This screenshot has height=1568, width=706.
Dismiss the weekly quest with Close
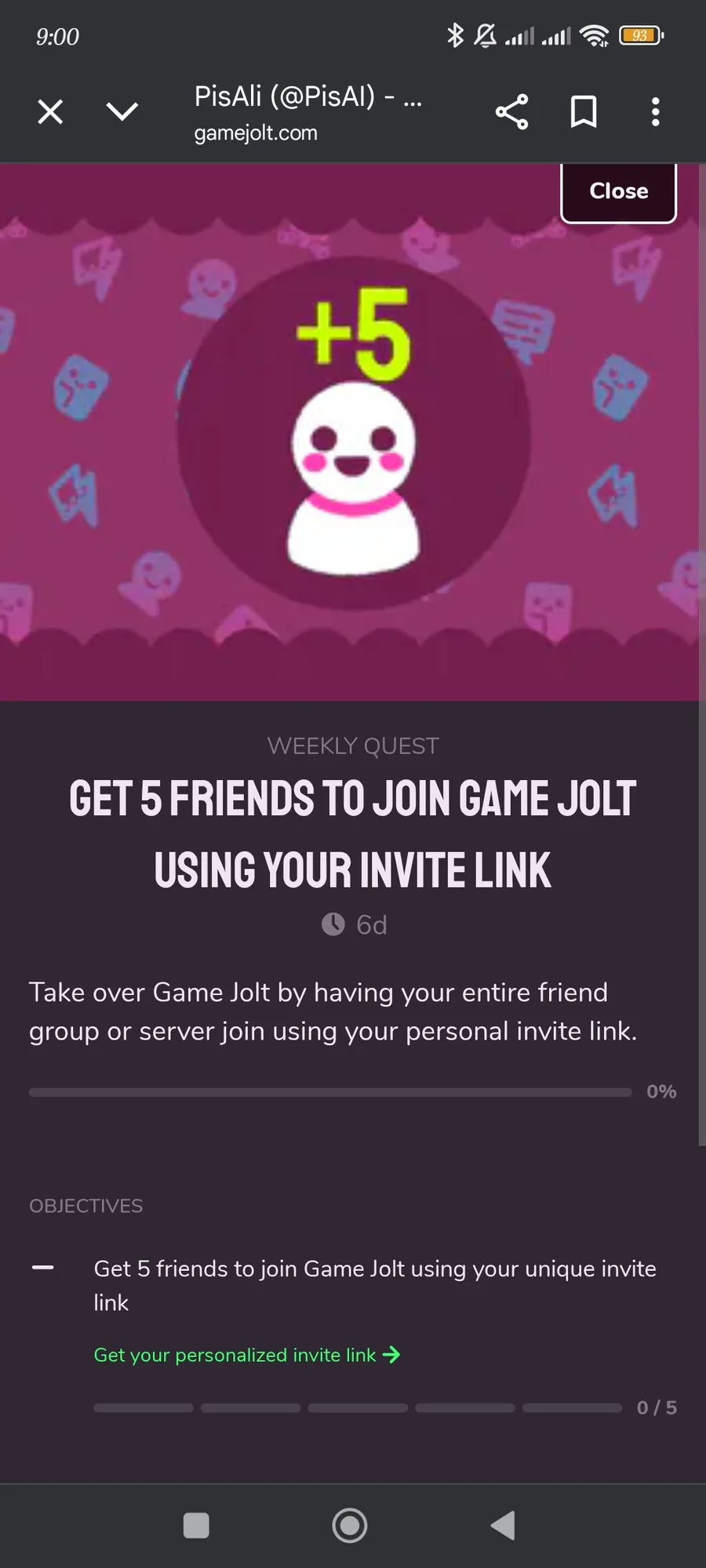(618, 191)
